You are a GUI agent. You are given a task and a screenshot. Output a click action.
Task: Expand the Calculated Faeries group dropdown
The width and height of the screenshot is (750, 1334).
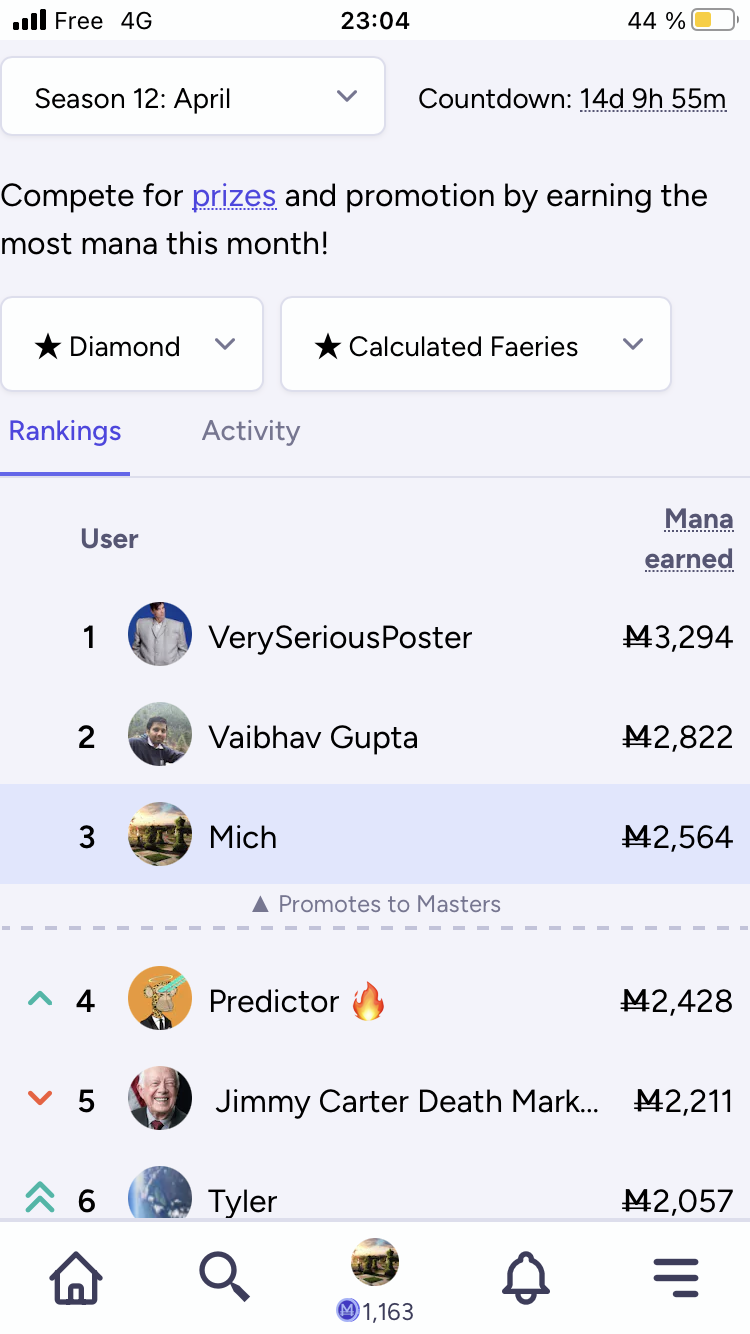476,345
